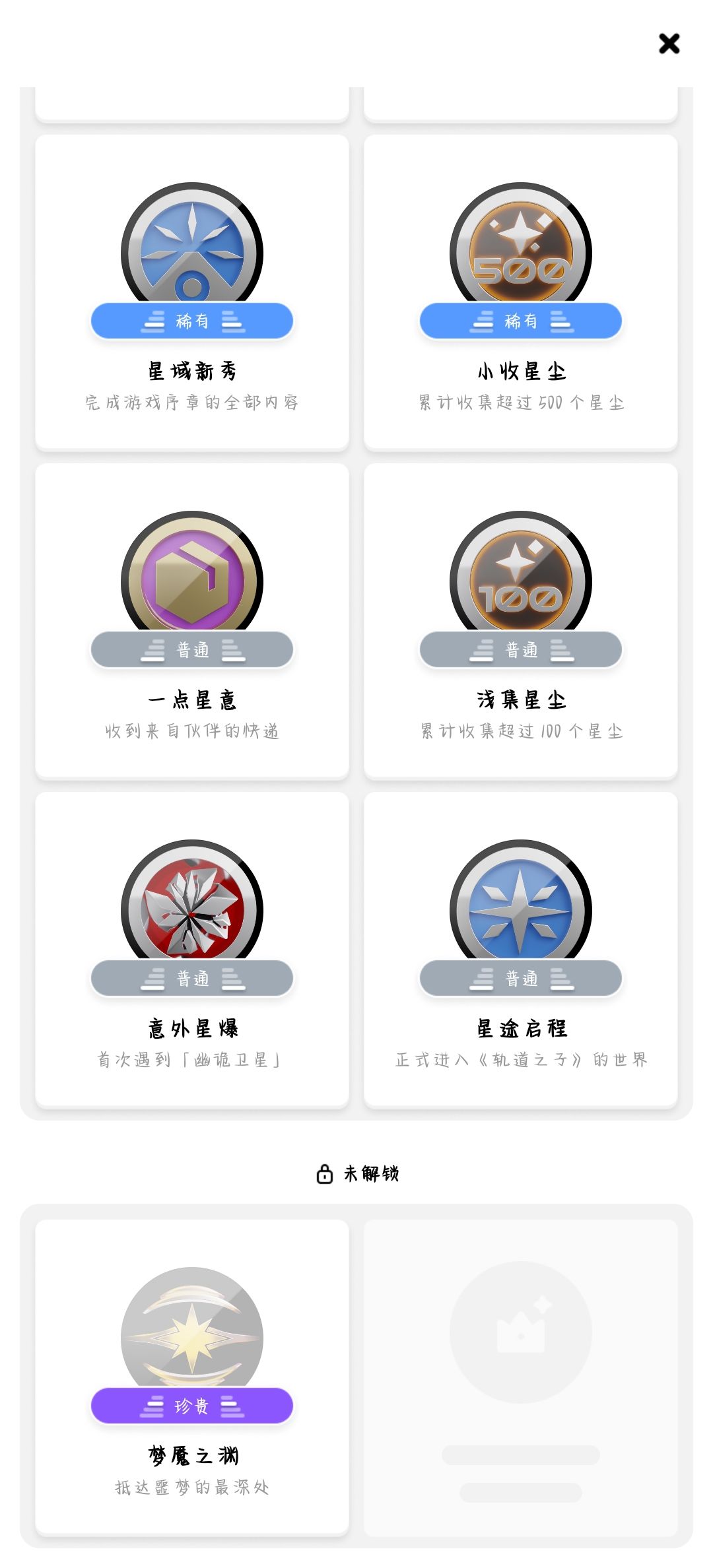Open the locked 梦魇之渊 achievement
Screen dimensions: 713x1568
[192, 1377]
